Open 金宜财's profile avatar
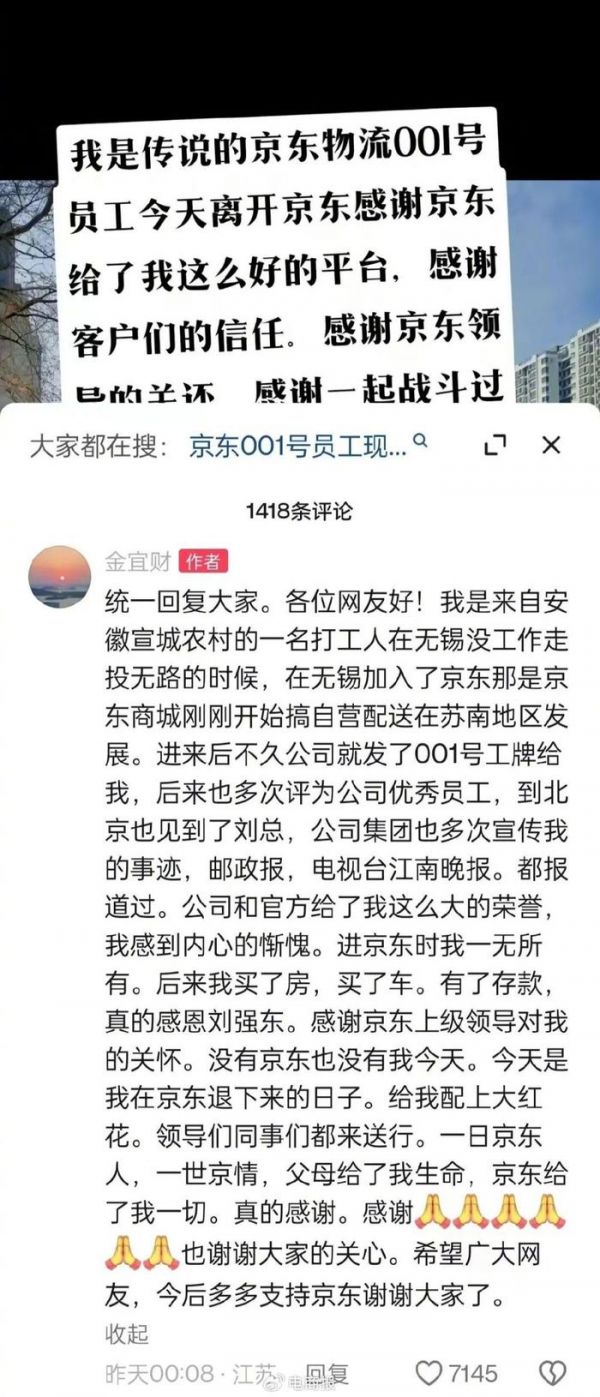This screenshot has height=1397, width=600. 60,577
